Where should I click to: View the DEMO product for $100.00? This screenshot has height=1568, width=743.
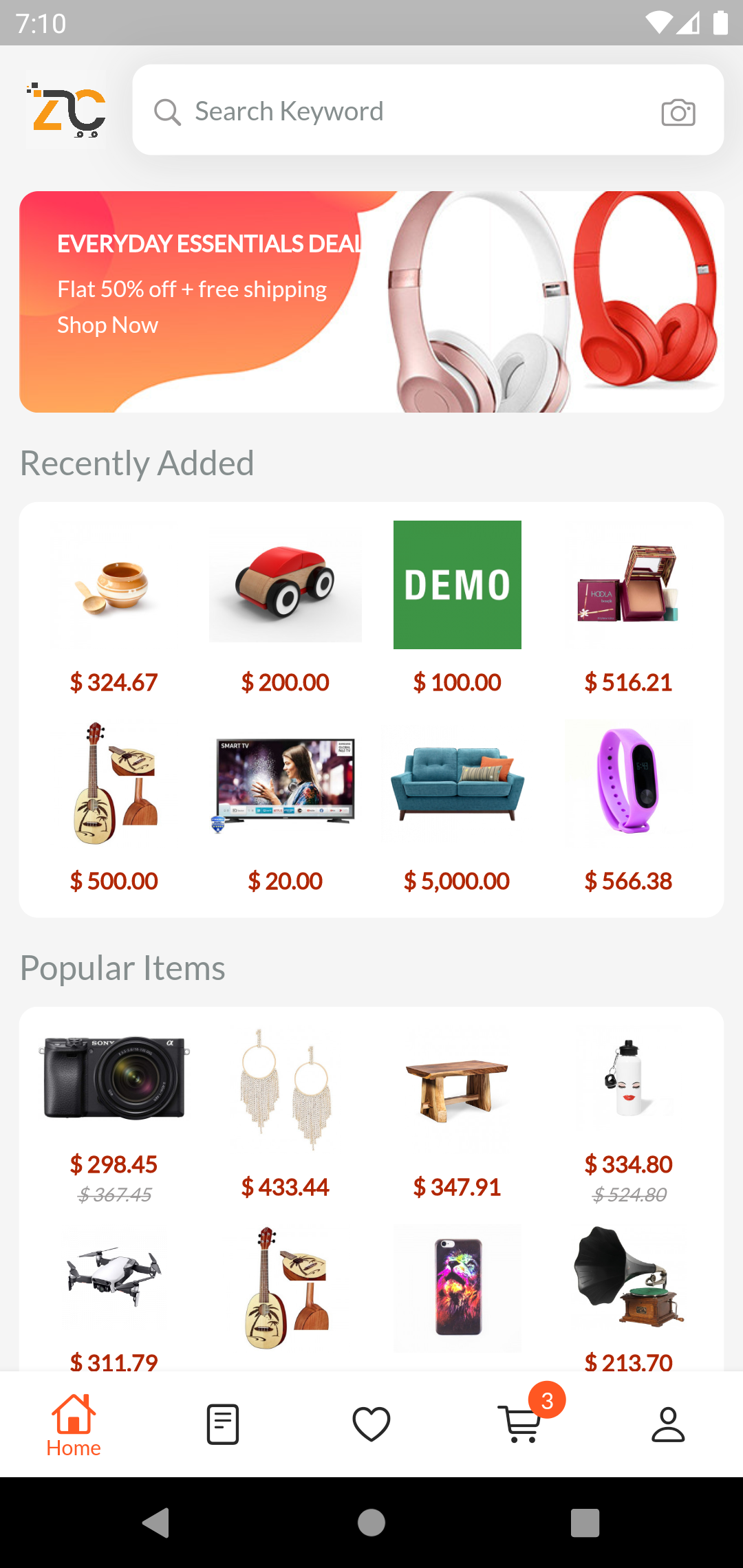(457, 585)
